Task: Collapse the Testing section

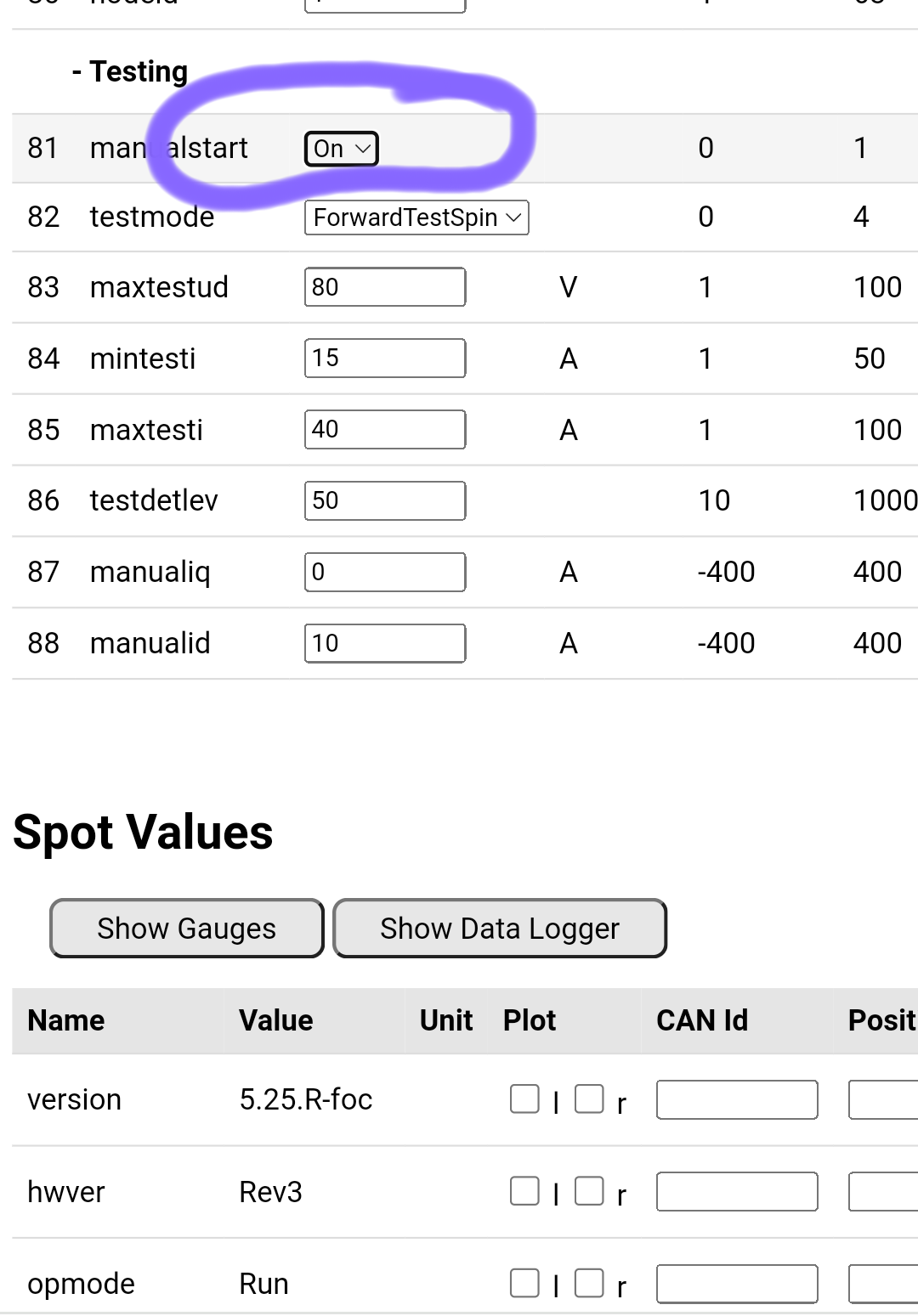Action: click(x=130, y=72)
